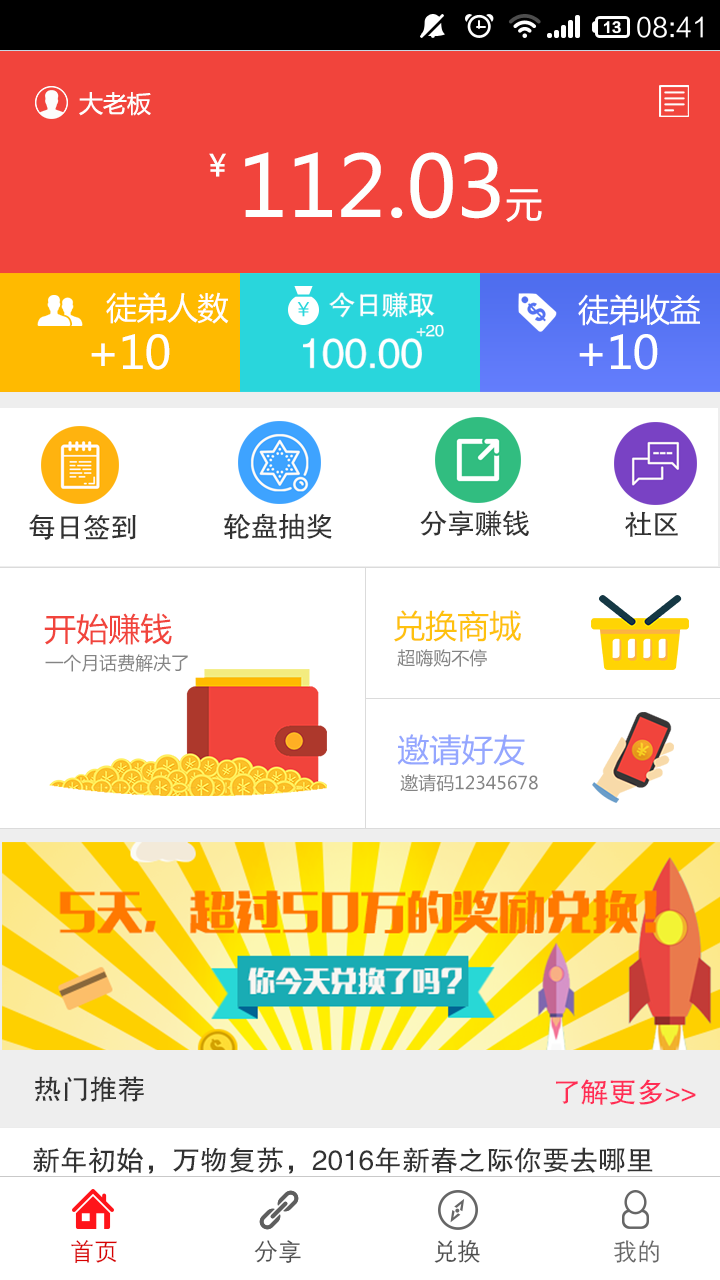Viewport: 720px width, 1280px height.
Task: Tap the 徒弟收益 price tag icon
Action: click(x=537, y=310)
